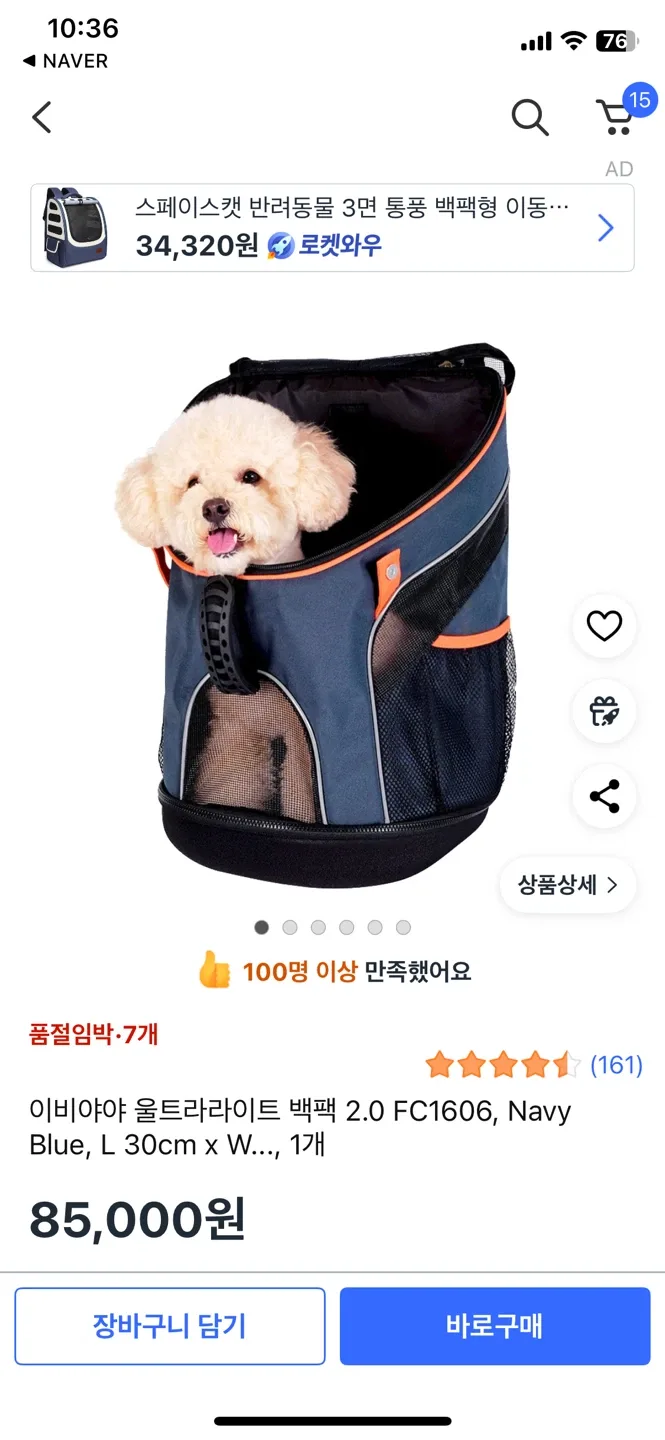Go back with the top-left arrow

click(41, 118)
